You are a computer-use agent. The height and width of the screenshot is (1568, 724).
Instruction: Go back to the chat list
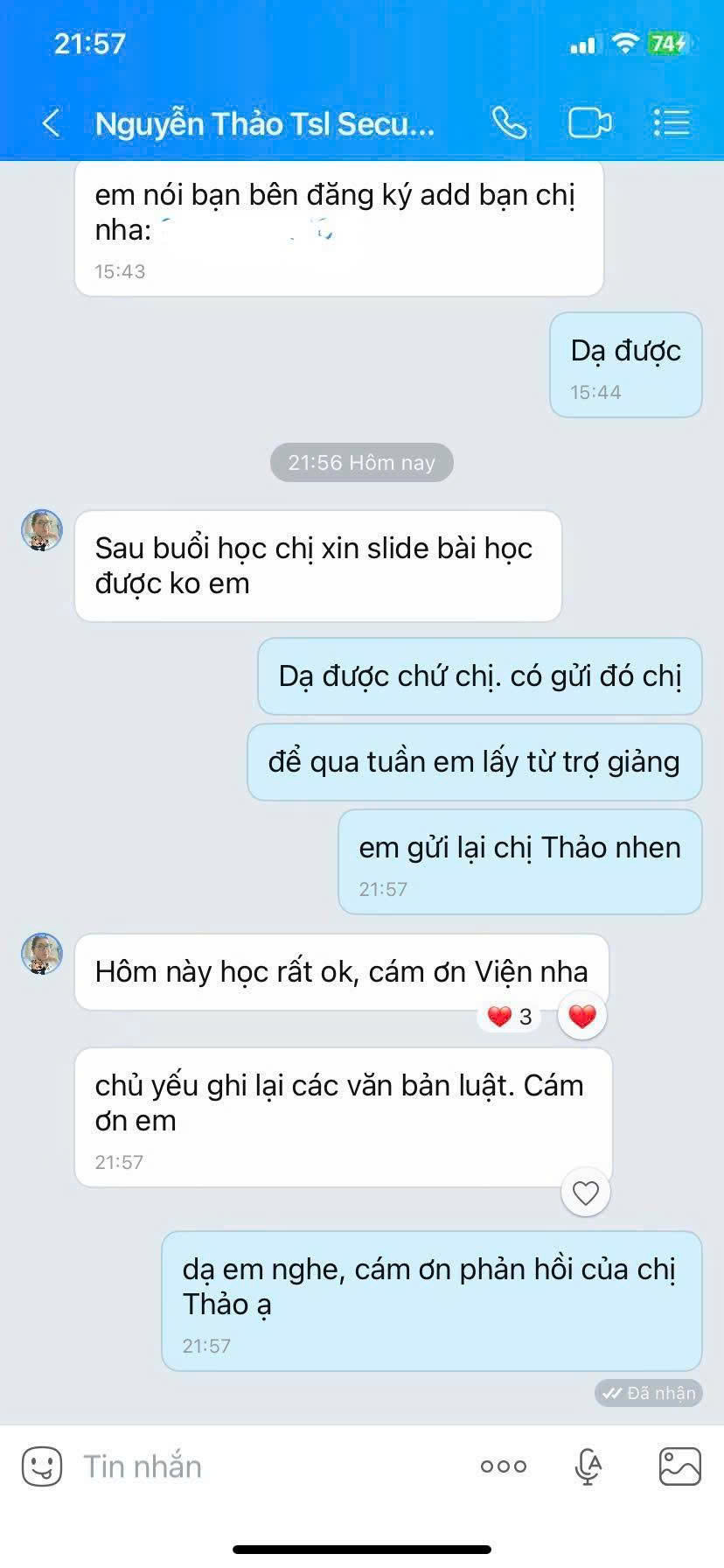pyautogui.click(x=51, y=123)
